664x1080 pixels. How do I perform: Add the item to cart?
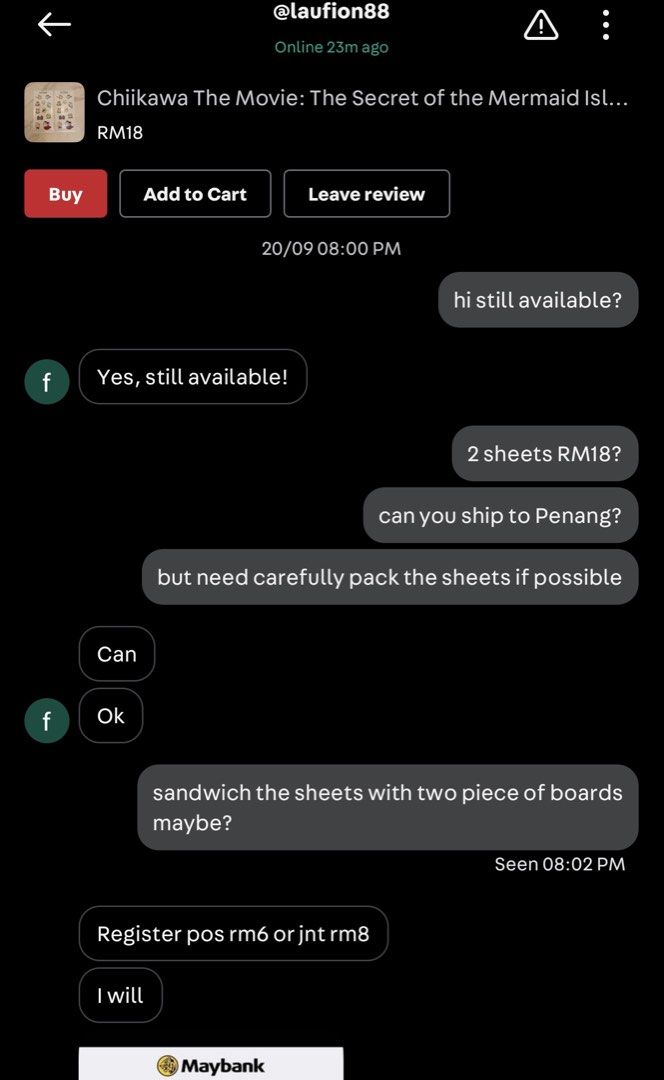point(195,194)
